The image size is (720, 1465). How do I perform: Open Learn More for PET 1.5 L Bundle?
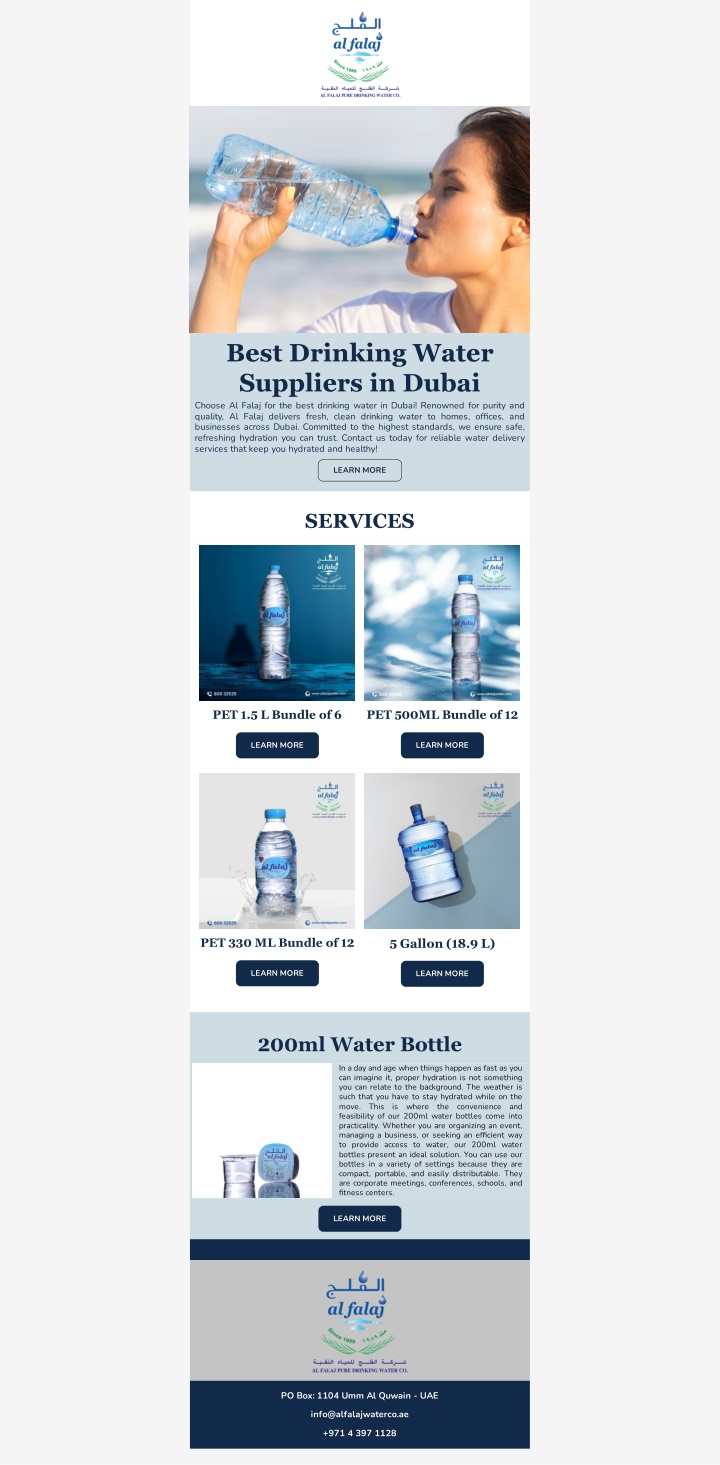277,745
